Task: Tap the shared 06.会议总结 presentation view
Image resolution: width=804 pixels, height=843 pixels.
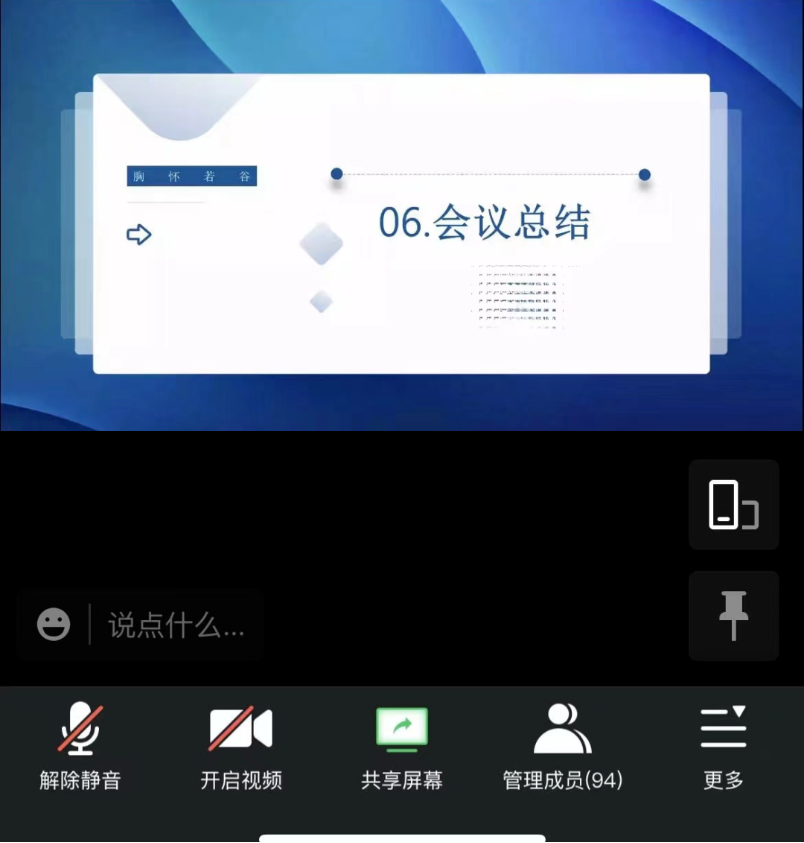Action: tap(402, 222)
